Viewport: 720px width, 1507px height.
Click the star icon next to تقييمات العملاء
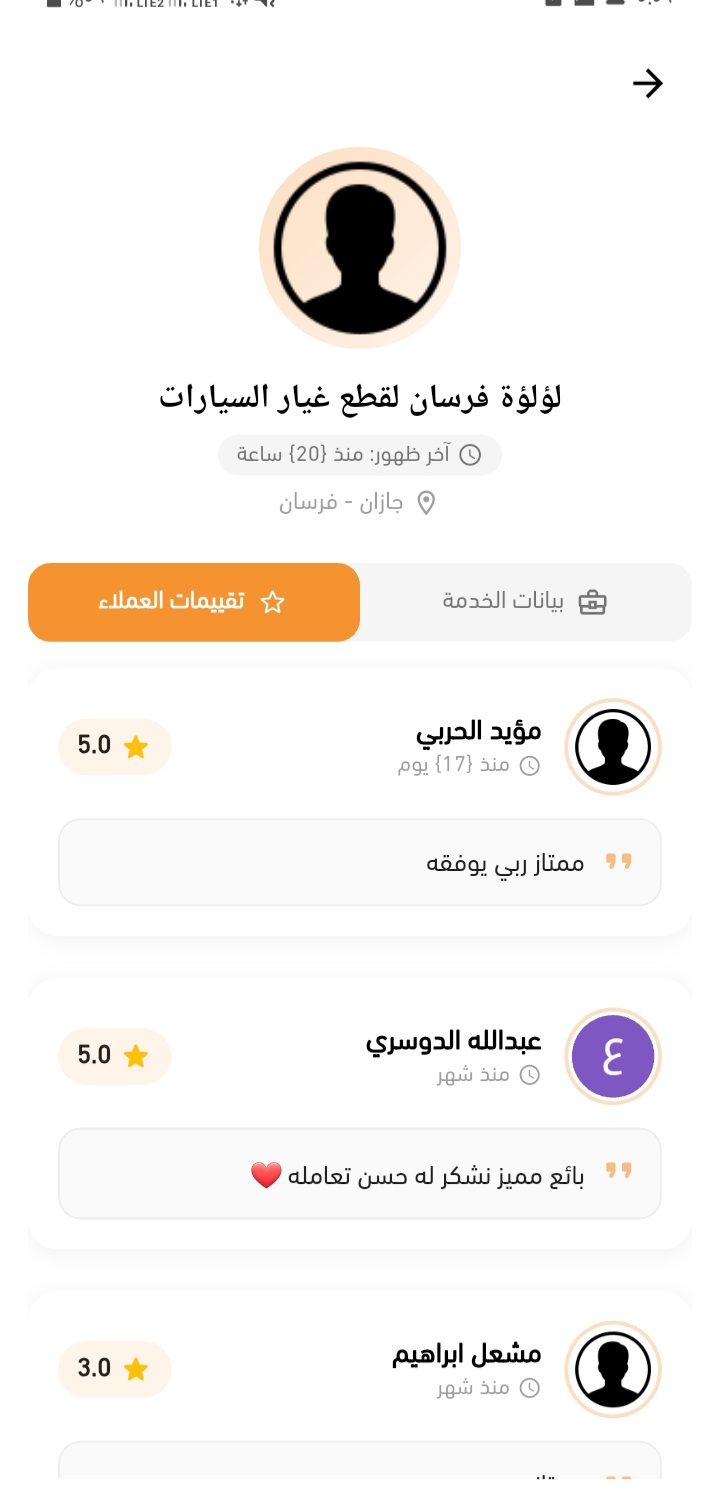tap(272, 601)
